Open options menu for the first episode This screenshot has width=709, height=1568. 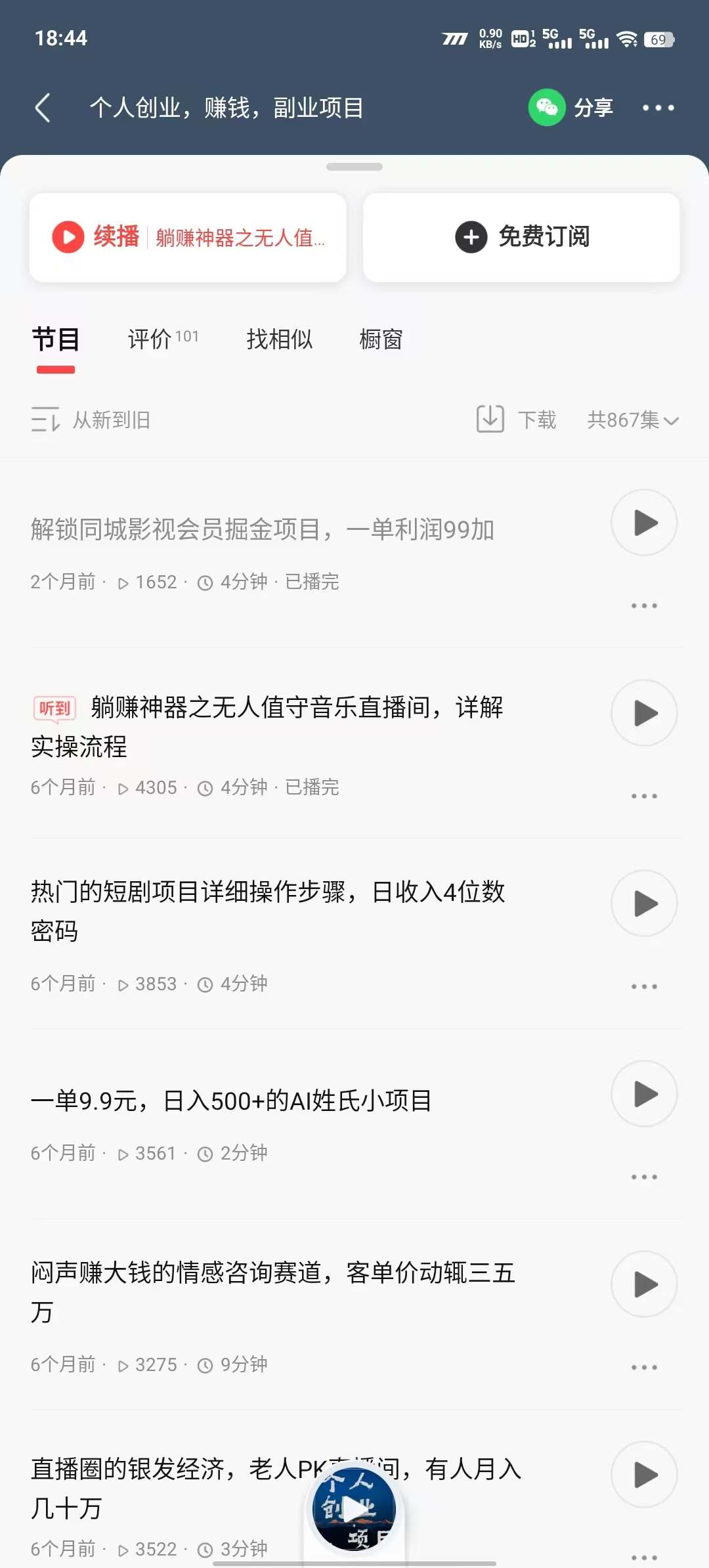click(644, 605)
